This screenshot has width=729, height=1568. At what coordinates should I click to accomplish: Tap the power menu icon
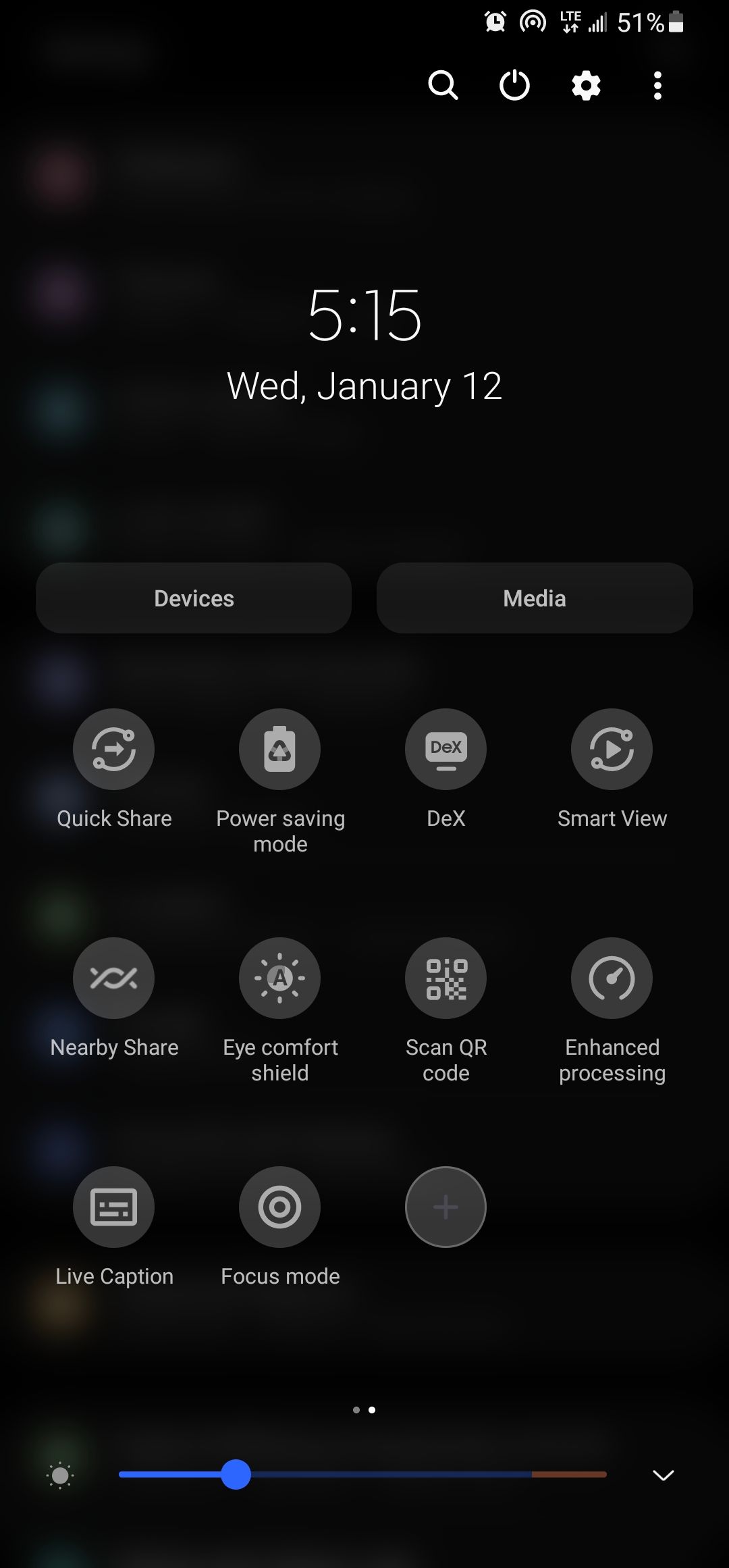(x=514, y=85)
